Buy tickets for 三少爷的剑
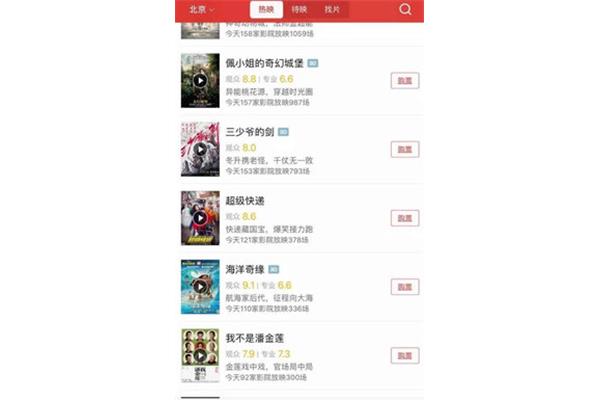The image size is (600, 400). tap(404, 149)
